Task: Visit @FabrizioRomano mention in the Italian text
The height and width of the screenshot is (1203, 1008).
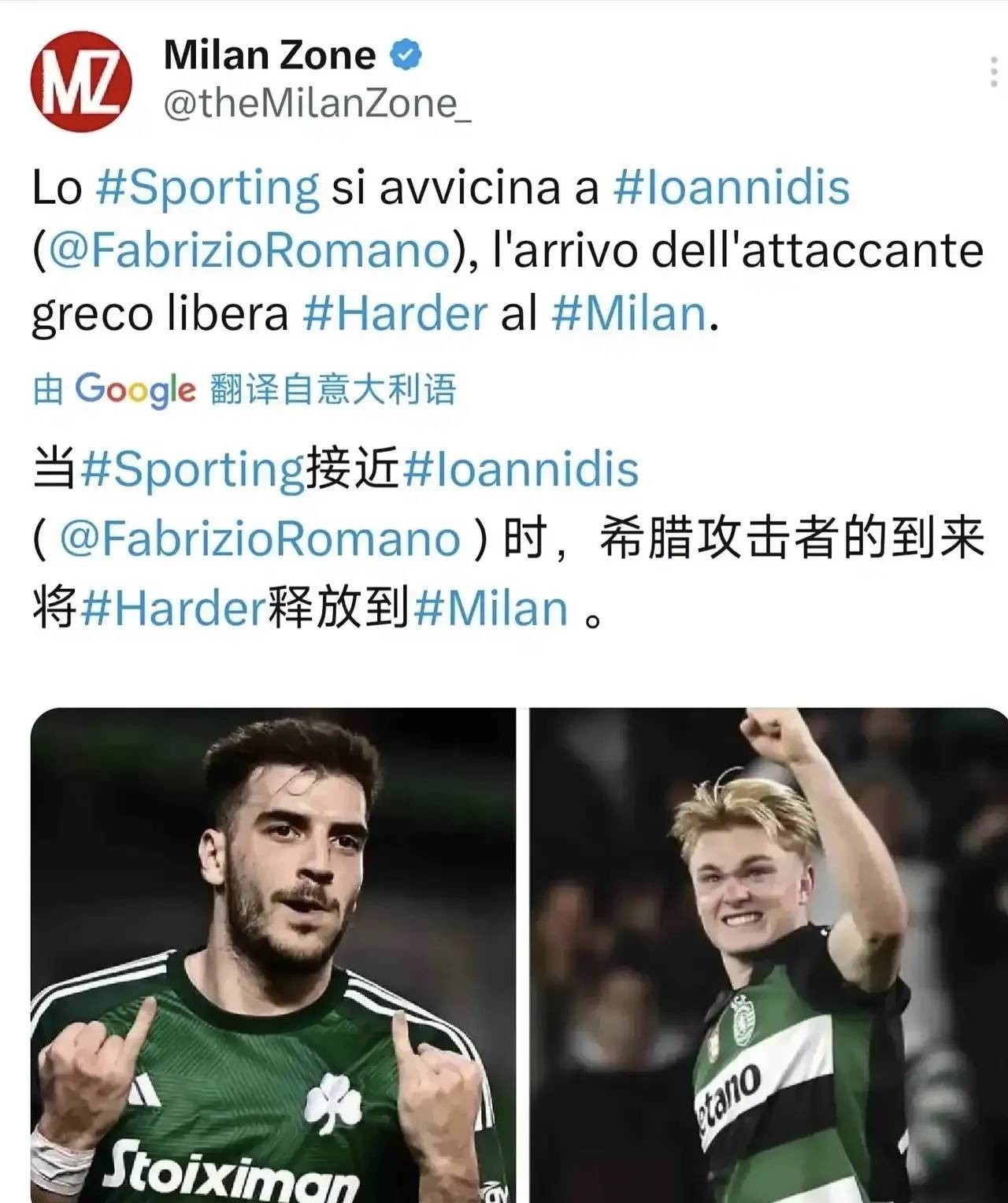Action: click(x=249, y=252)
